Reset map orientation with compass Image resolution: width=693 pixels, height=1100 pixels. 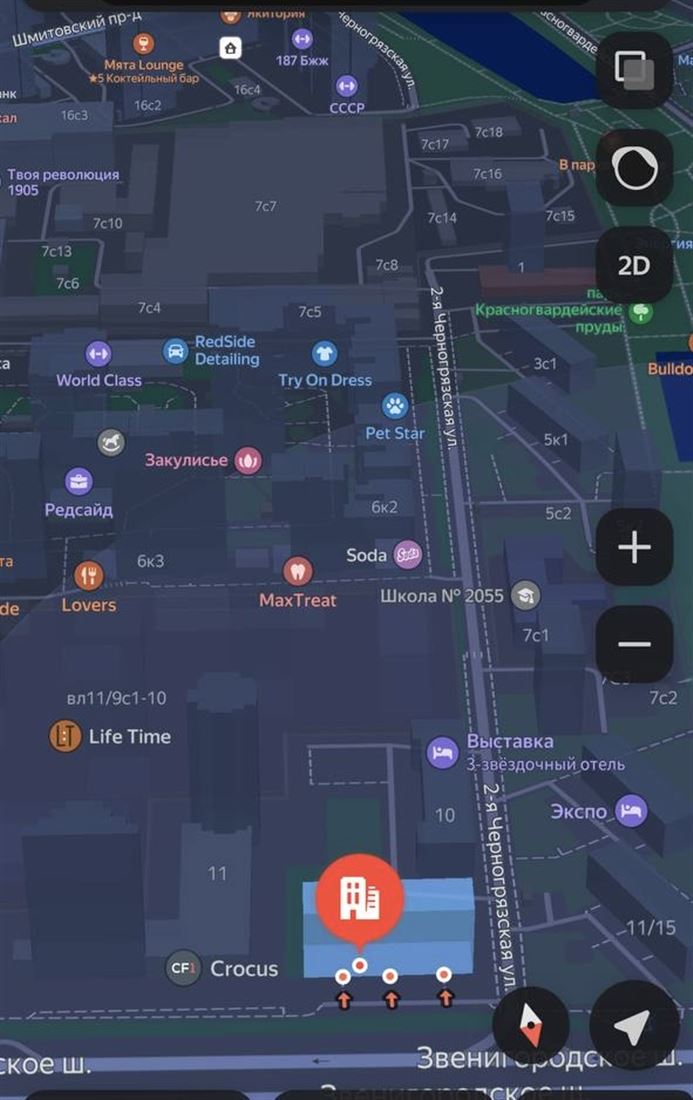pyautogui.click(x=530, y=1026)
